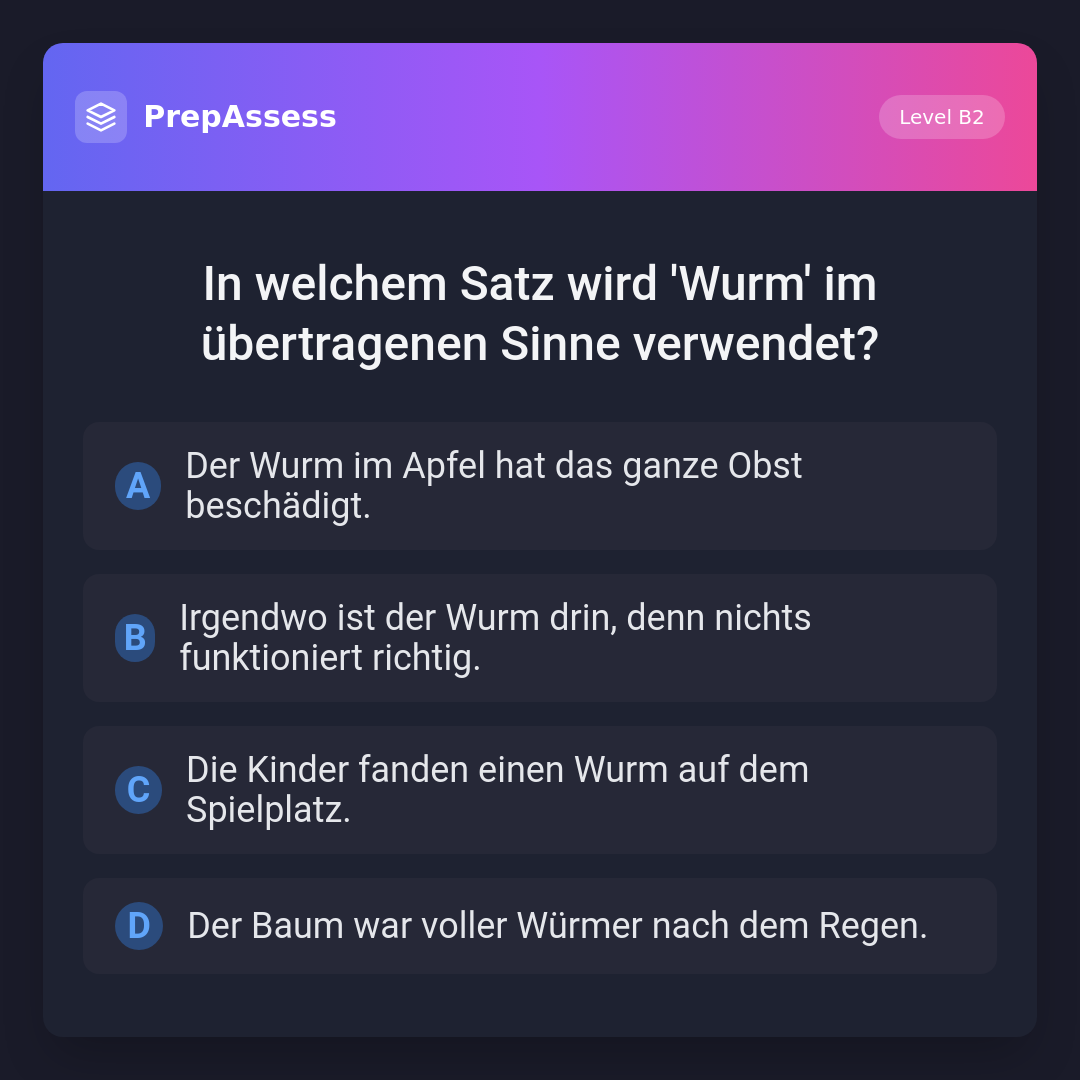Screen dimensions: 1080x1080
Task: Pick answer C about Kinder on the Spielplatz
Action: pos(539,790)
